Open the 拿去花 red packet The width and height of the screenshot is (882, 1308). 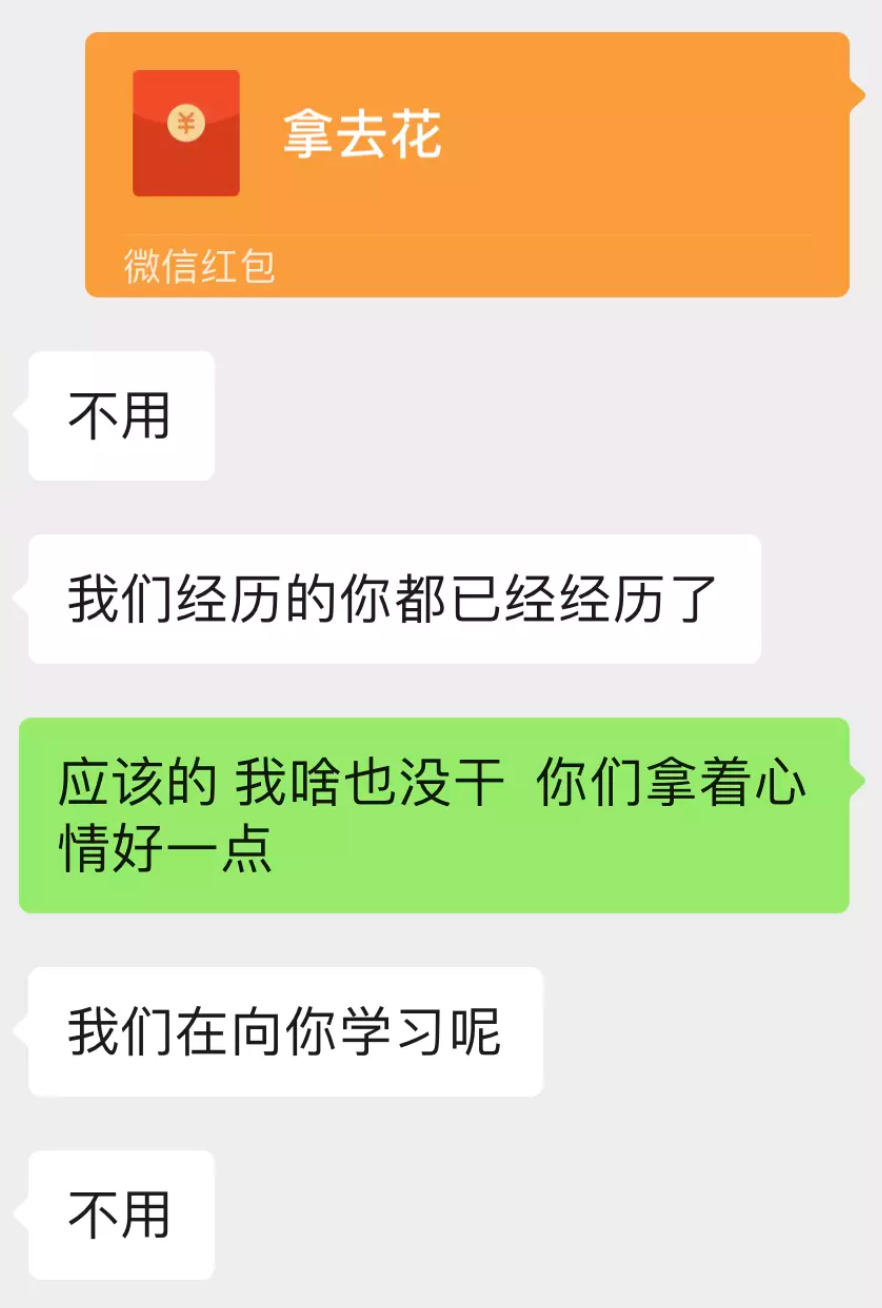tap(466, 150)
